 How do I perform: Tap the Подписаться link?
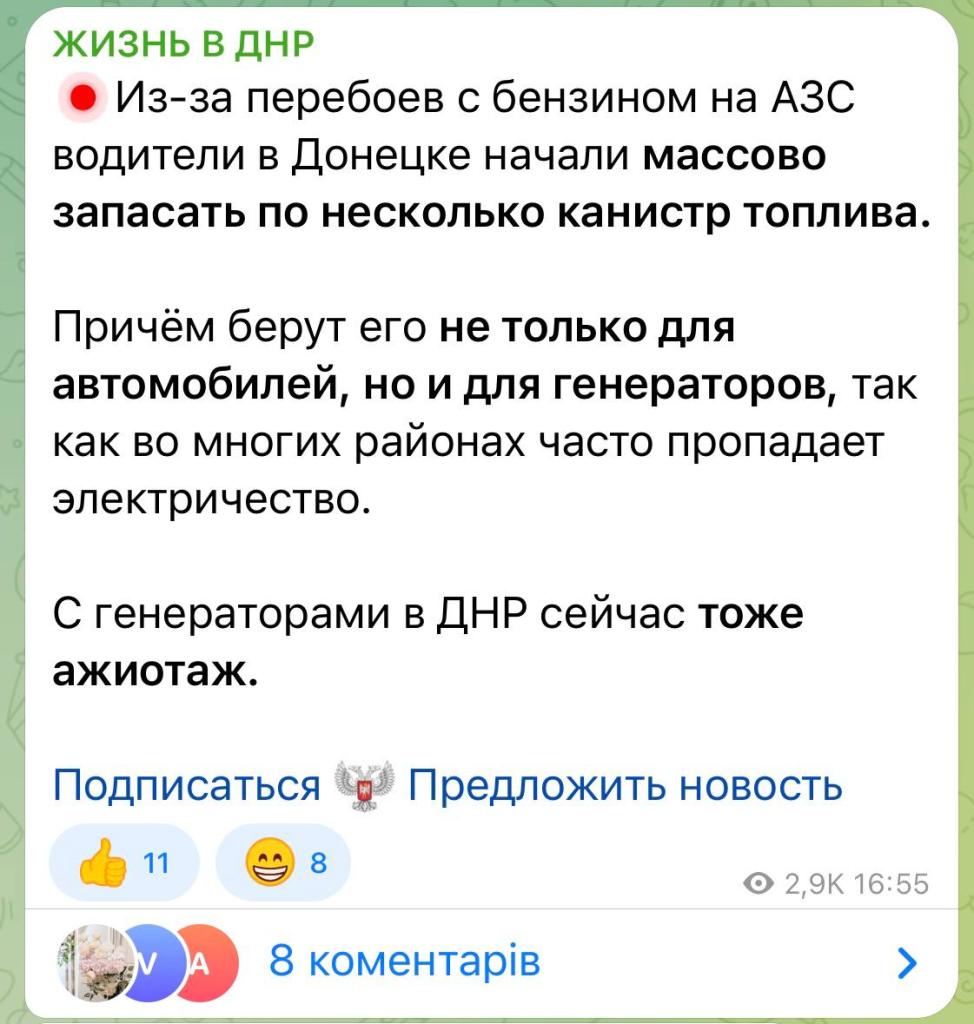click(x=185, y=785)
